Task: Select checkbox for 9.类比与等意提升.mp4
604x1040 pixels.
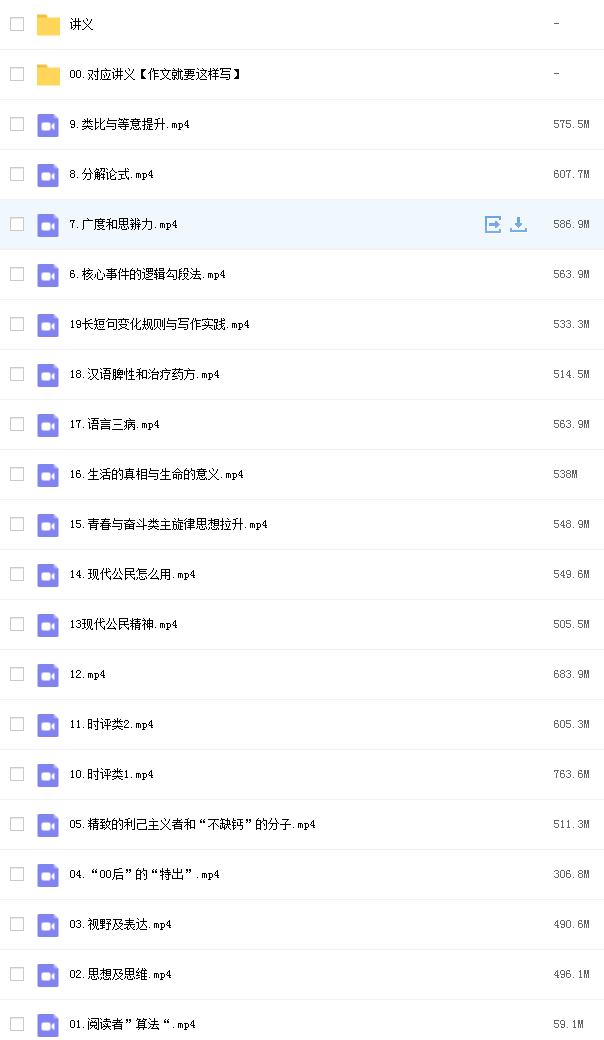Action: [x=17, y=124]
